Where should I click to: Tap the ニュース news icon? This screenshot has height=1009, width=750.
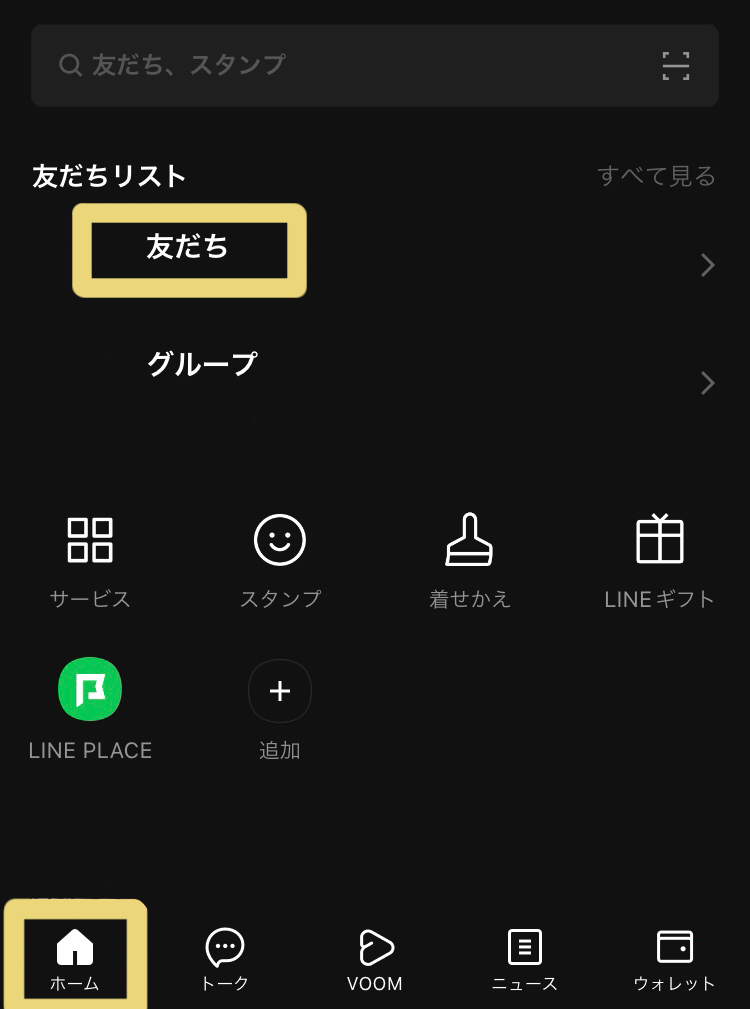point(524,948)
